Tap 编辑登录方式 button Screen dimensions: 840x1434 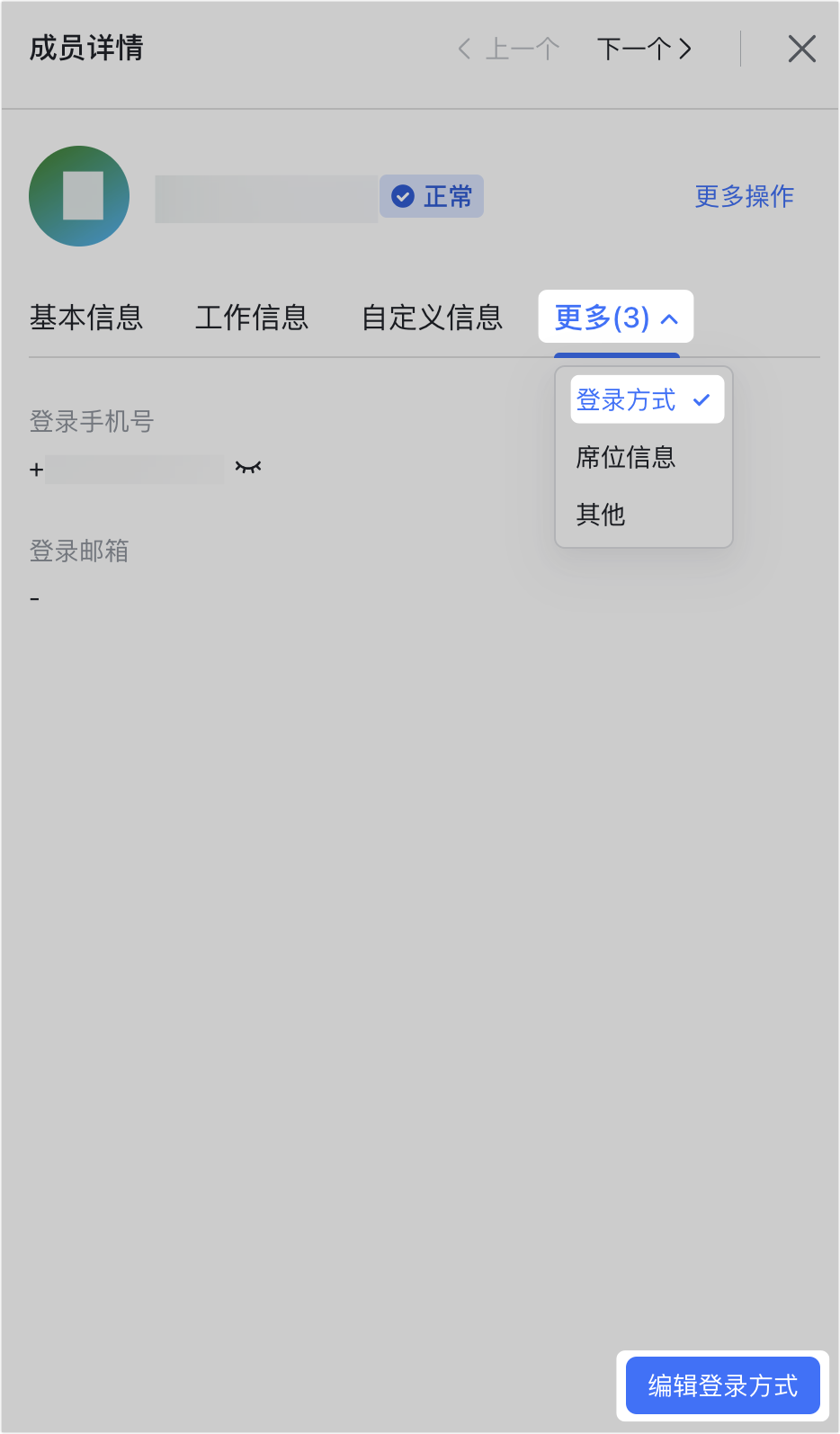pos(723,1385)
